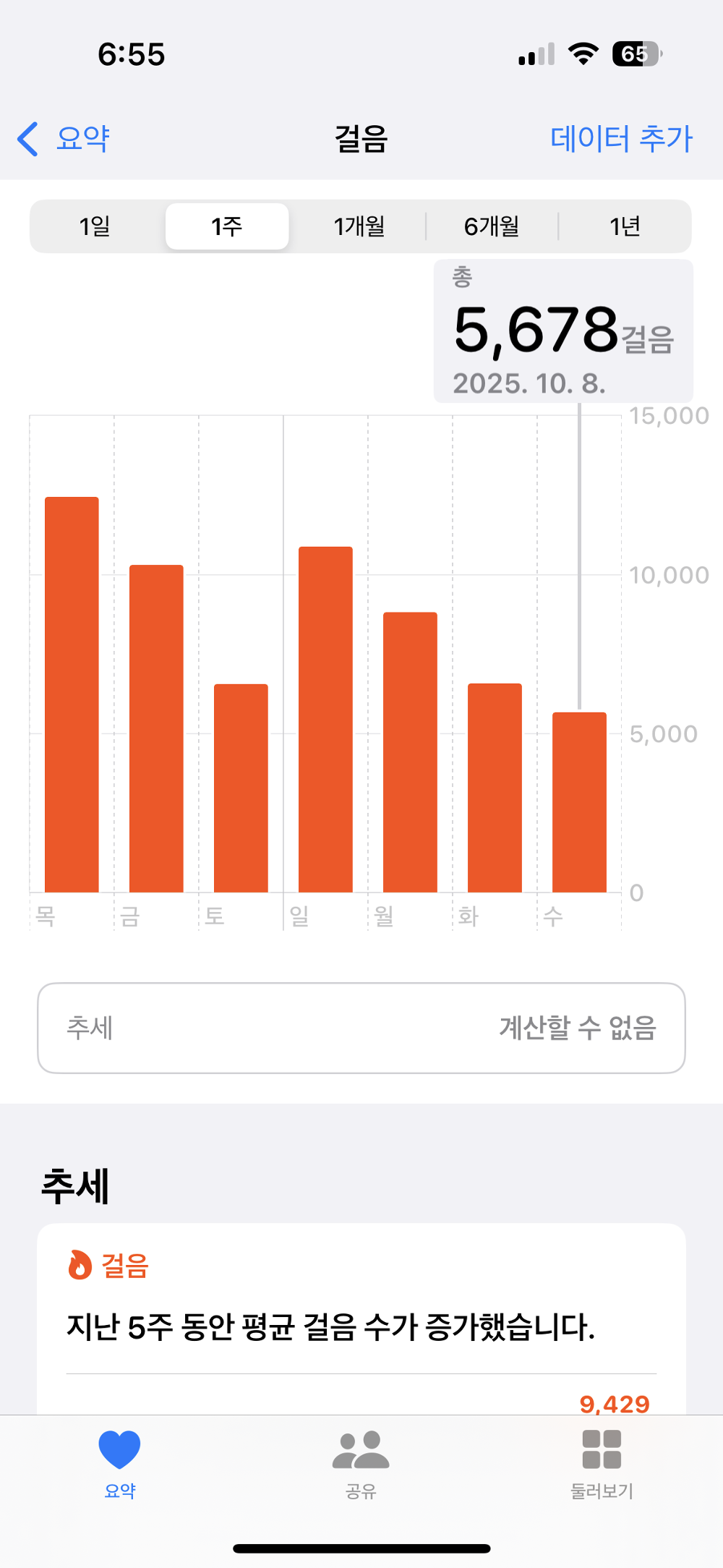This screenshot has height=1568, width=723.
Task: Tap the 5,678 steps summary callout
Action: tap(564, 329)
